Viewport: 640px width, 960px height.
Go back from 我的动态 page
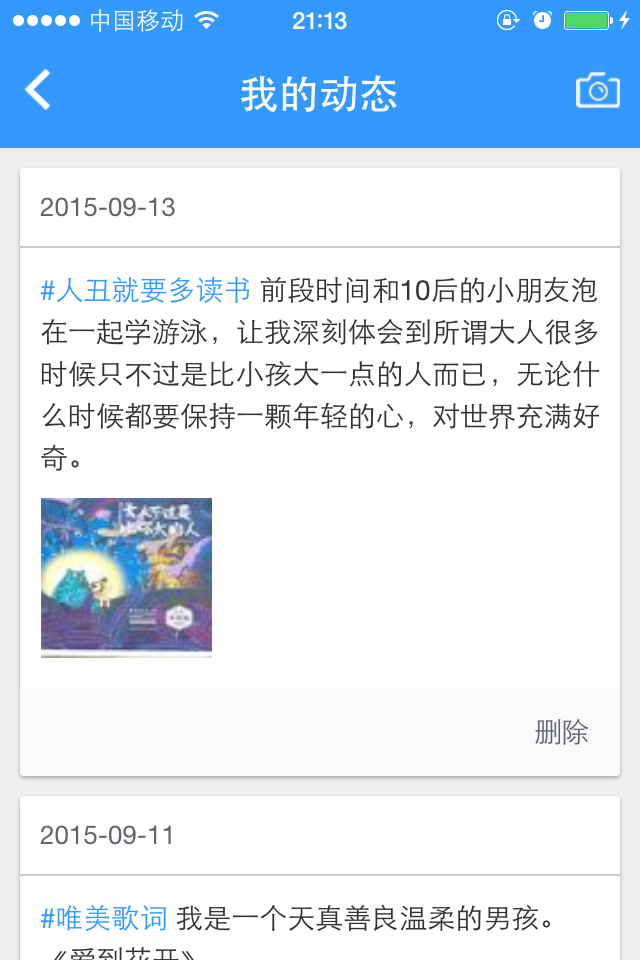click(38, 91)
